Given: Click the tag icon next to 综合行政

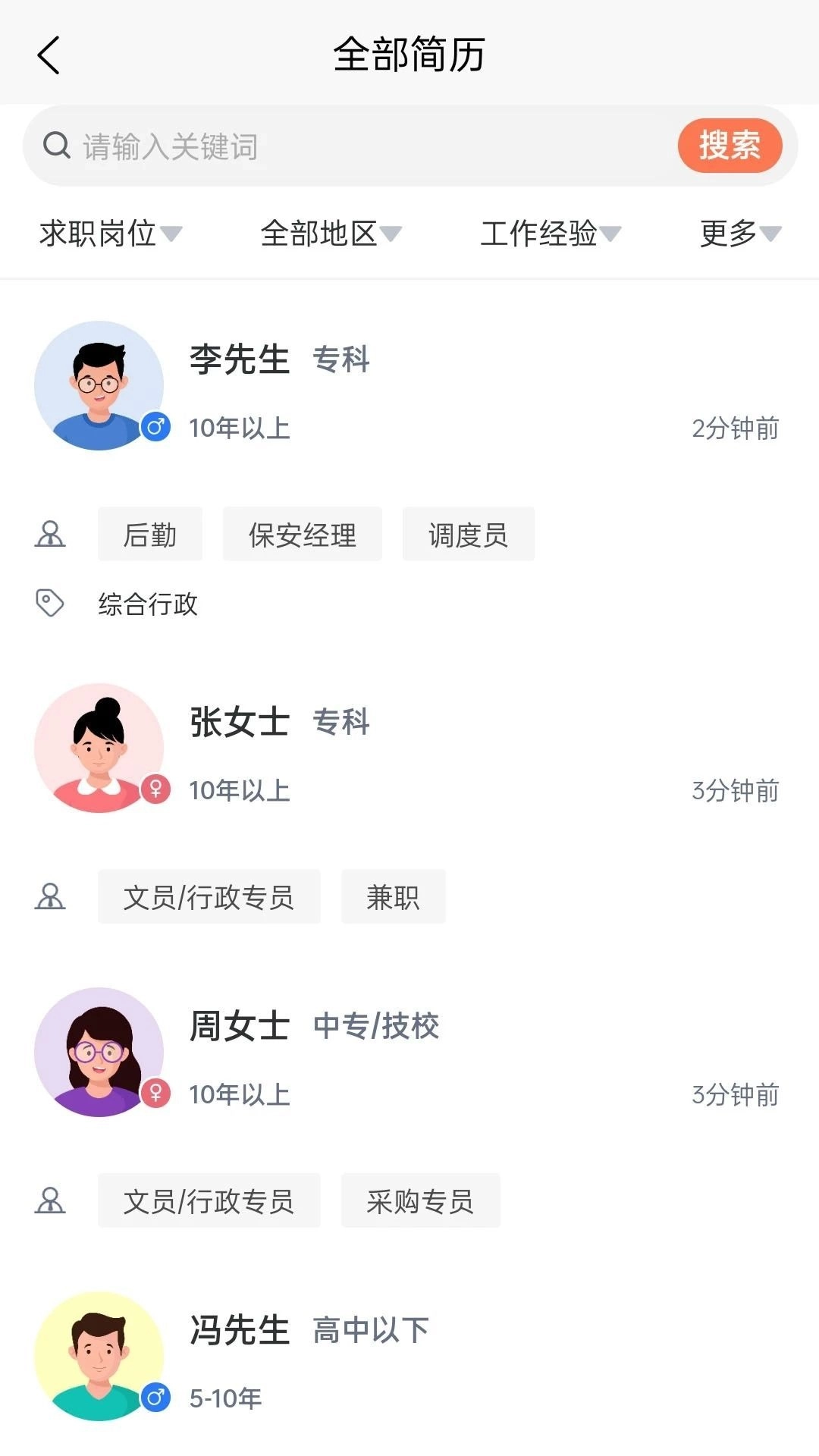Looking at the screenshot, I should pyautogui.click(x=49, y=603).
